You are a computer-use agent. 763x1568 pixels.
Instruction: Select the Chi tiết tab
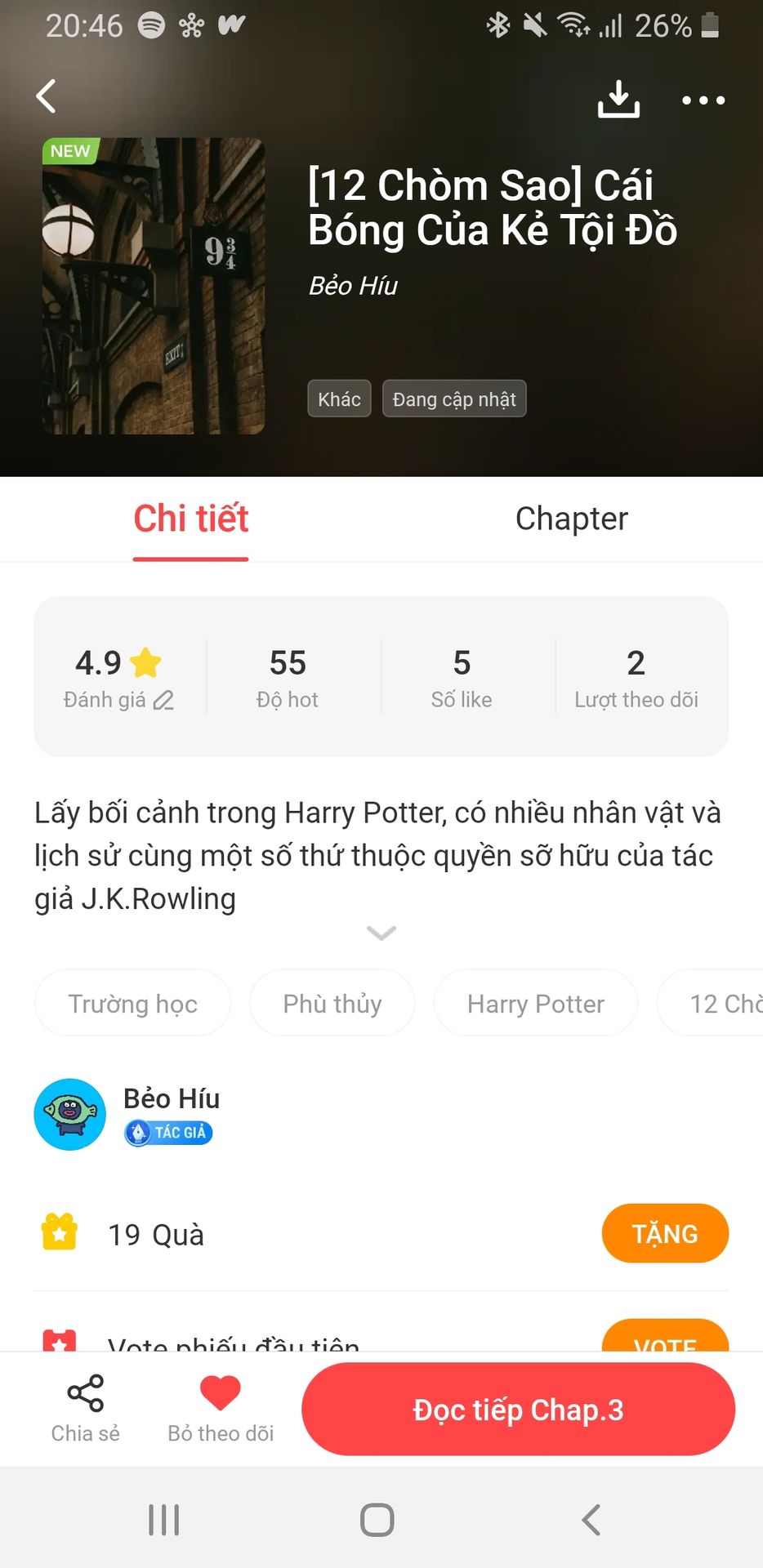tap(191, 519)
